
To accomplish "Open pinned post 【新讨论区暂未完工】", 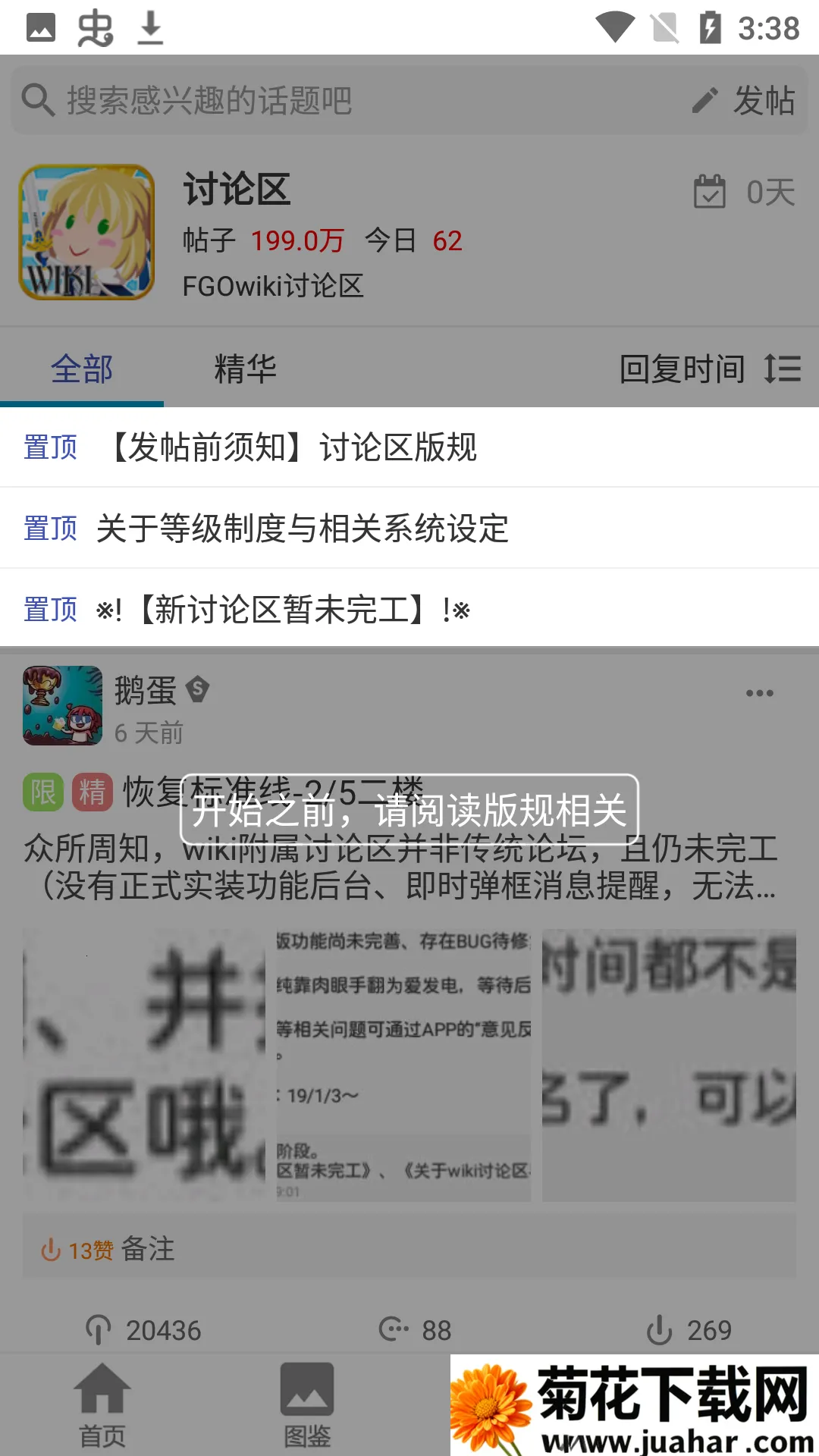I will (283, 609).
